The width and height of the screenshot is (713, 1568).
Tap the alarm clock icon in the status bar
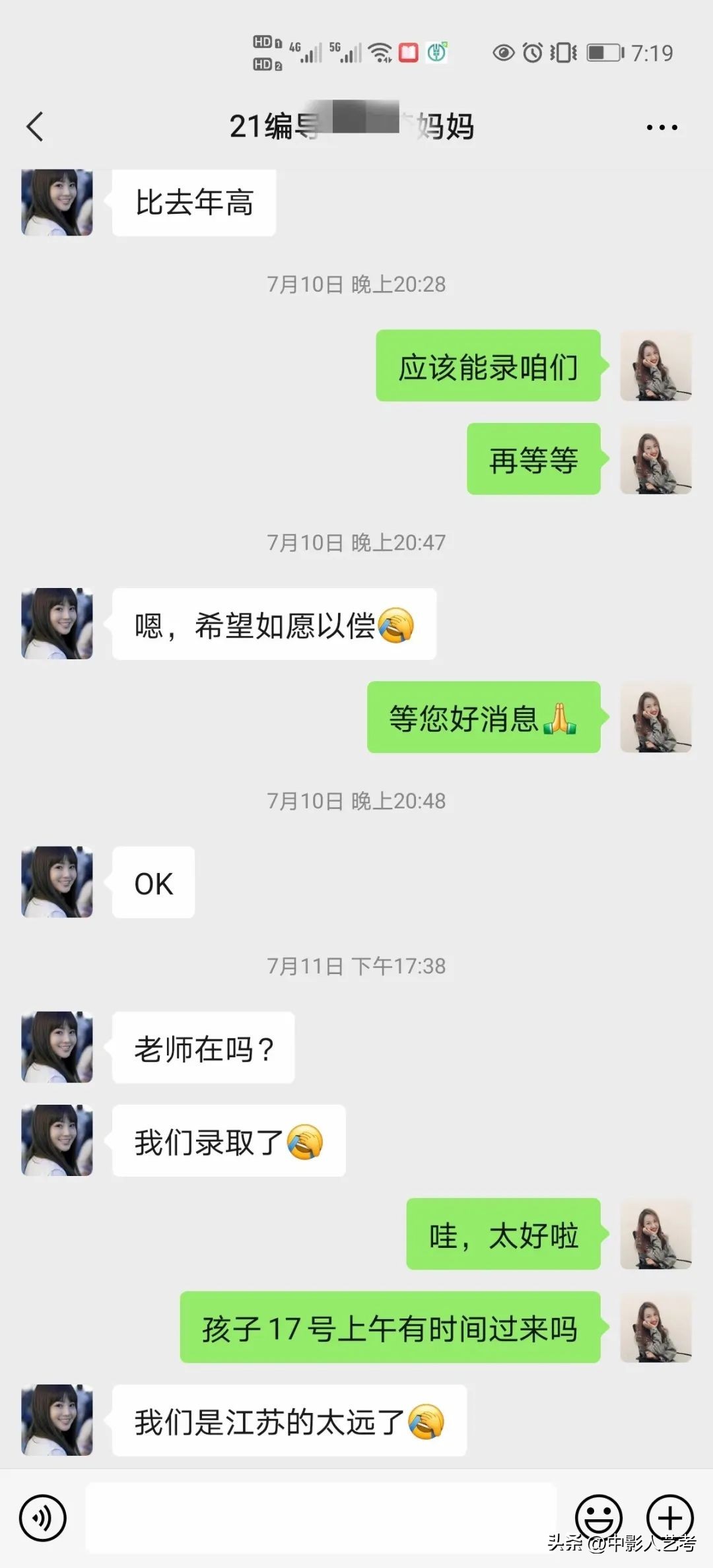click(x=531, y=54)
